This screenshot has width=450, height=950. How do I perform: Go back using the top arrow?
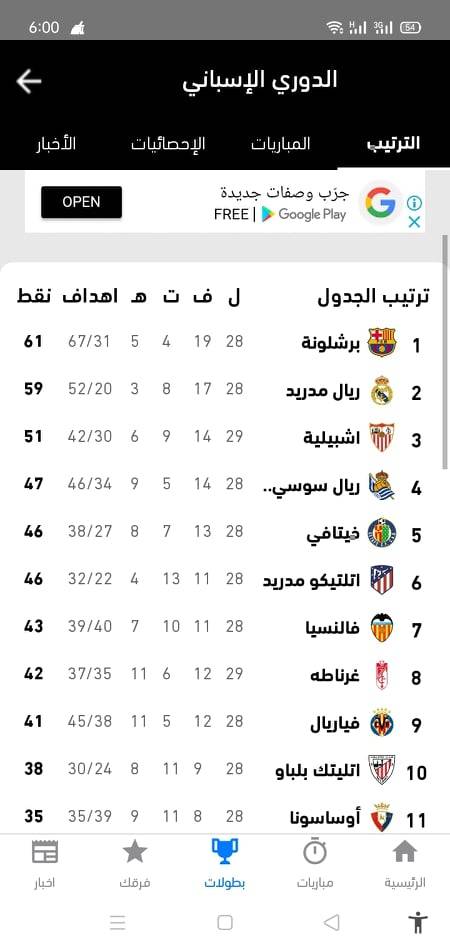[28, 81]
